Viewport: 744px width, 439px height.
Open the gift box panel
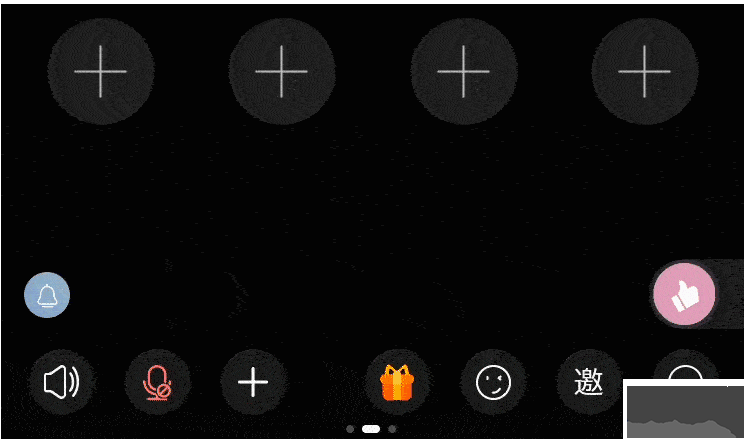tap(397, 382)
